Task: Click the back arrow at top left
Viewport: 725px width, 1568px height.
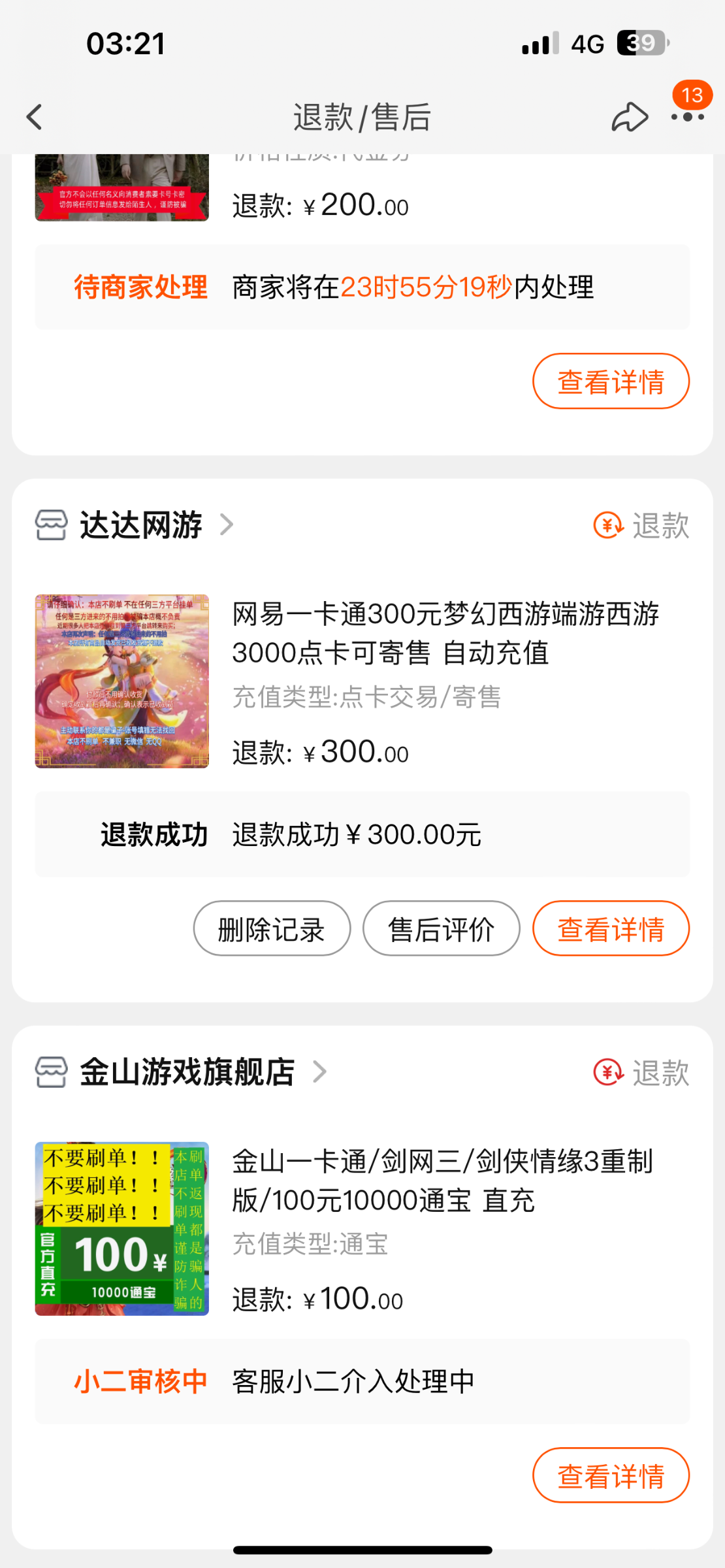Action: (34, 116)
